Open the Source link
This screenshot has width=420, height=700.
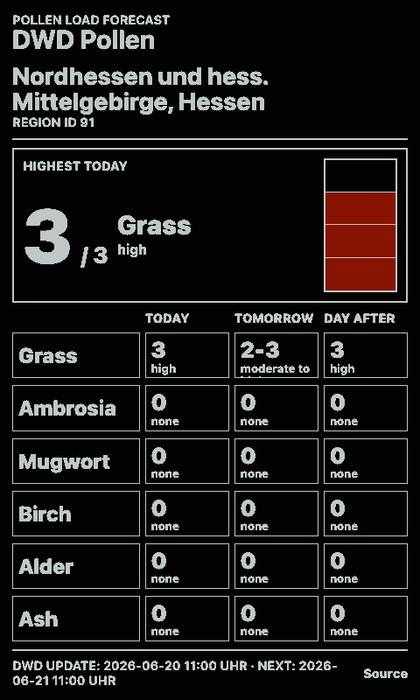point(385,674)
